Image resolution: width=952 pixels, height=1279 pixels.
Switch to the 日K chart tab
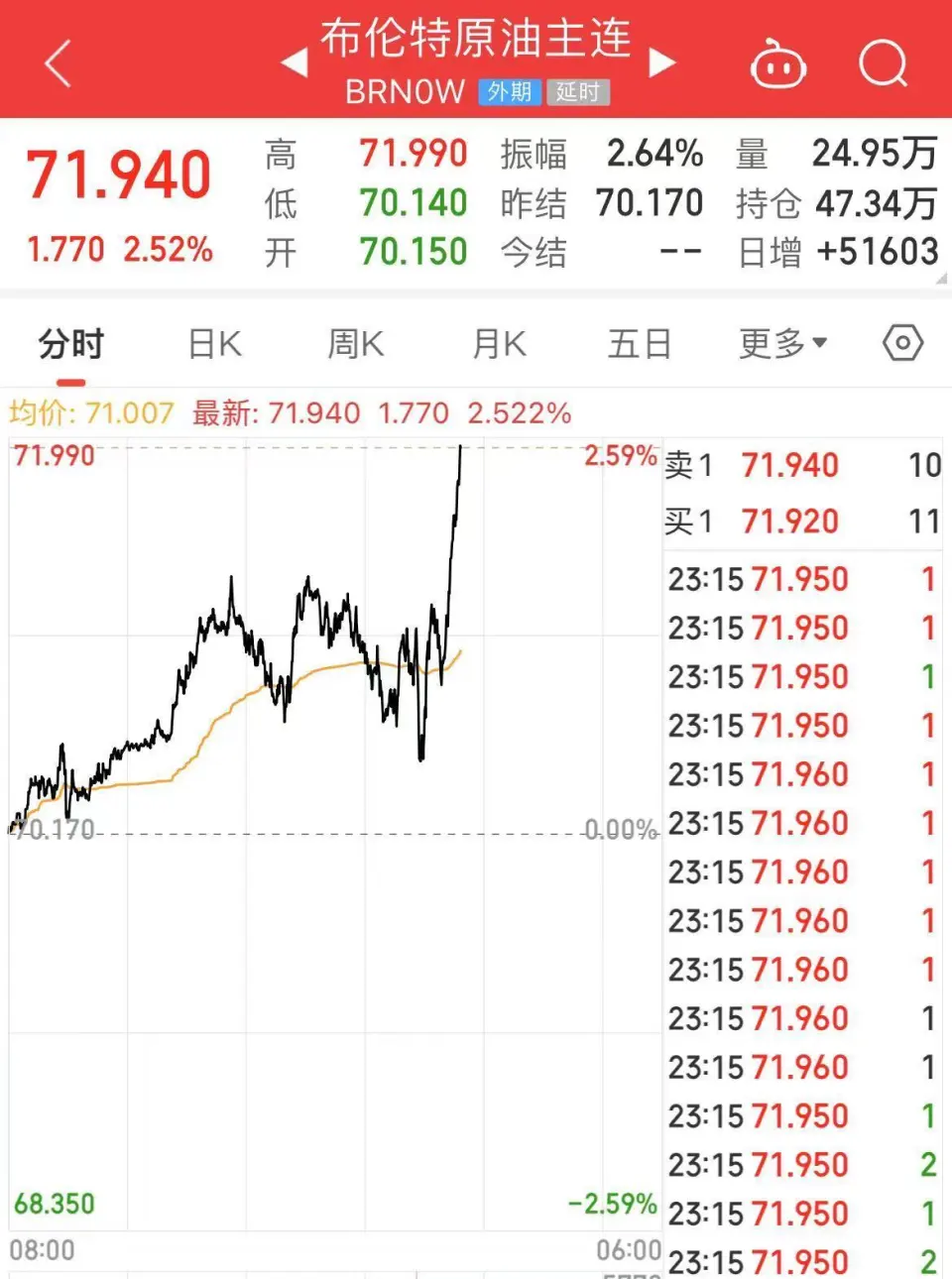pos(214,345)
